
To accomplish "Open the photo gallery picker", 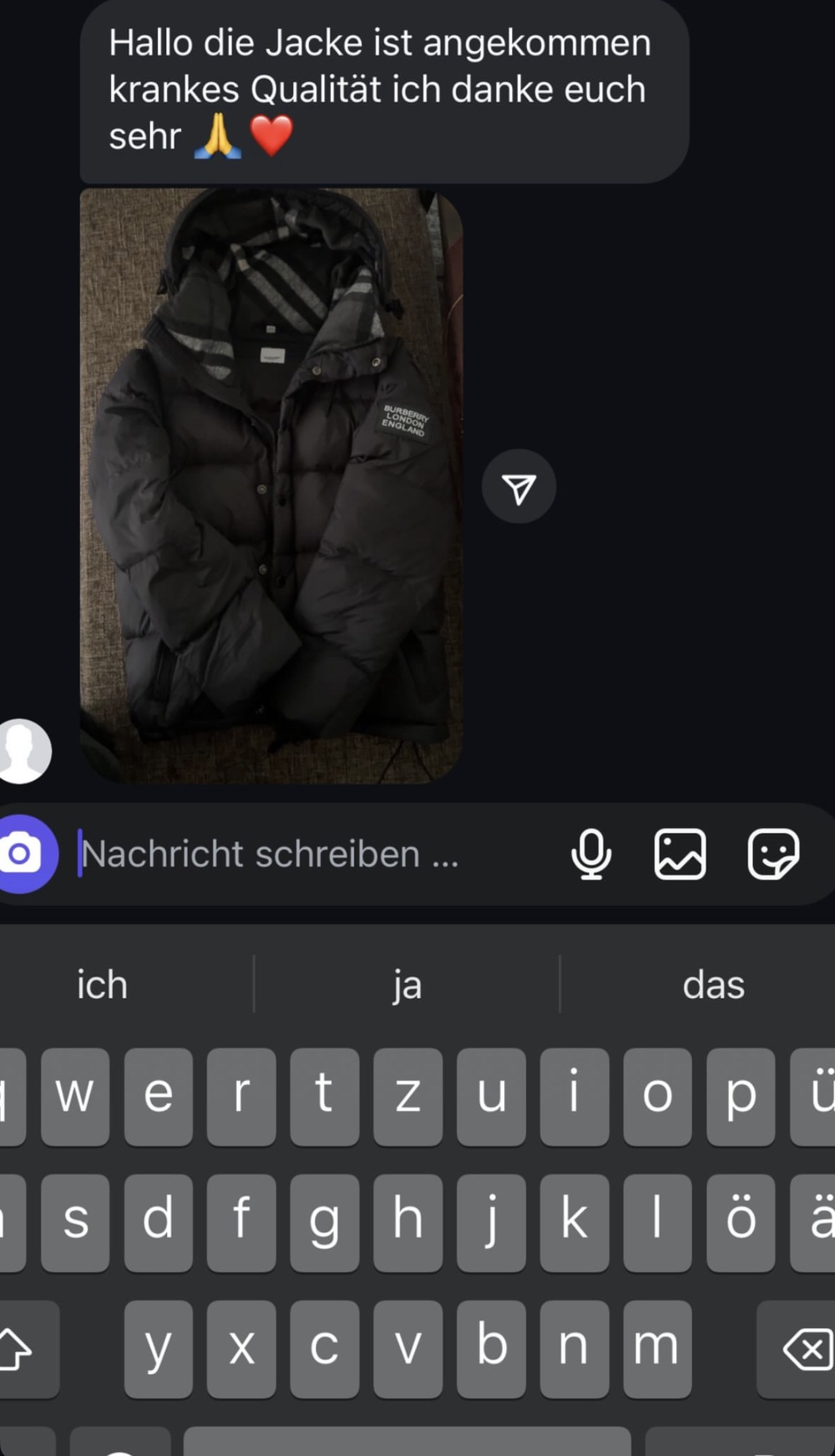I will (680, 855).
